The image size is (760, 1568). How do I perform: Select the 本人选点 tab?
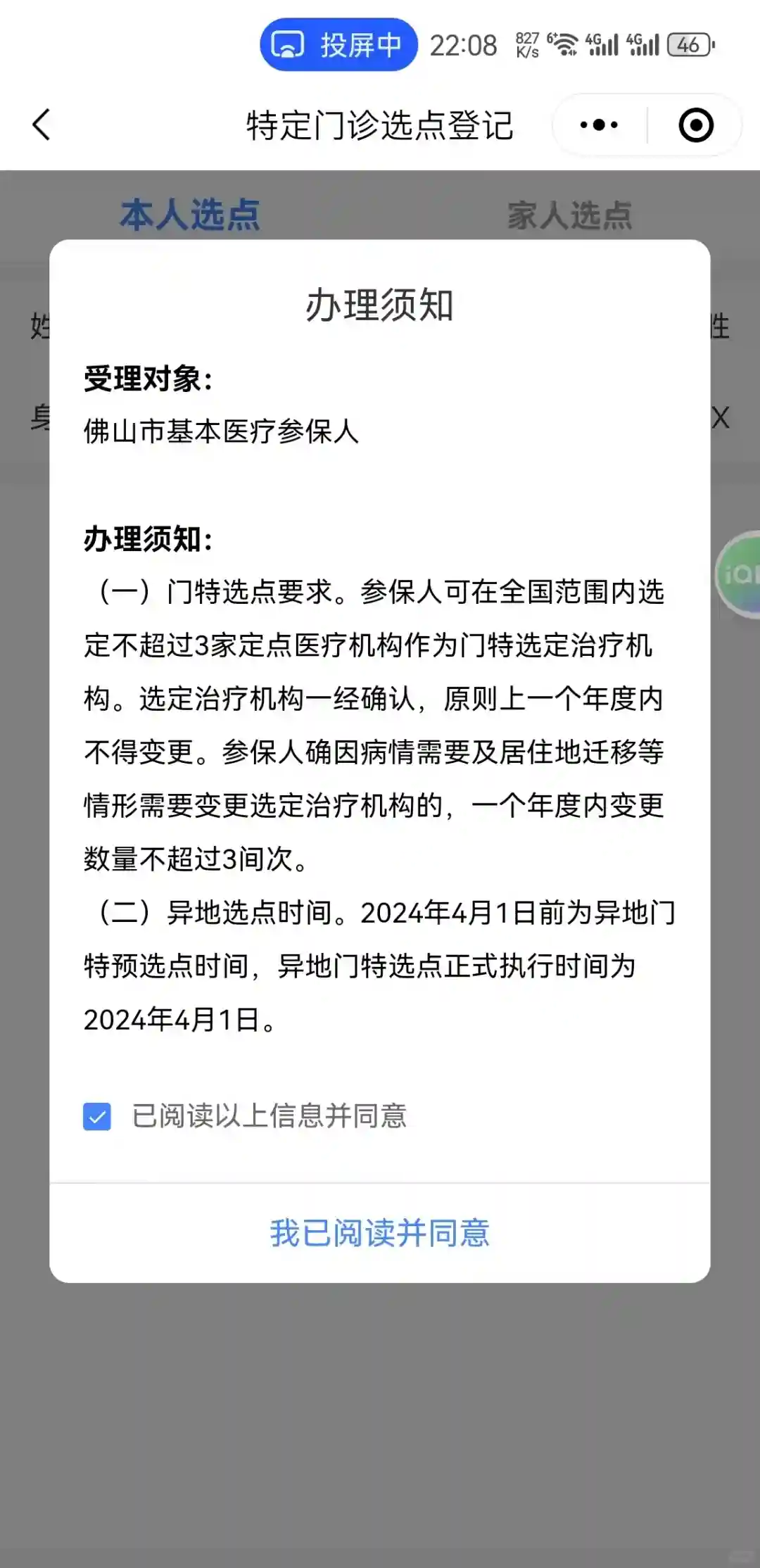click(190, 215)
